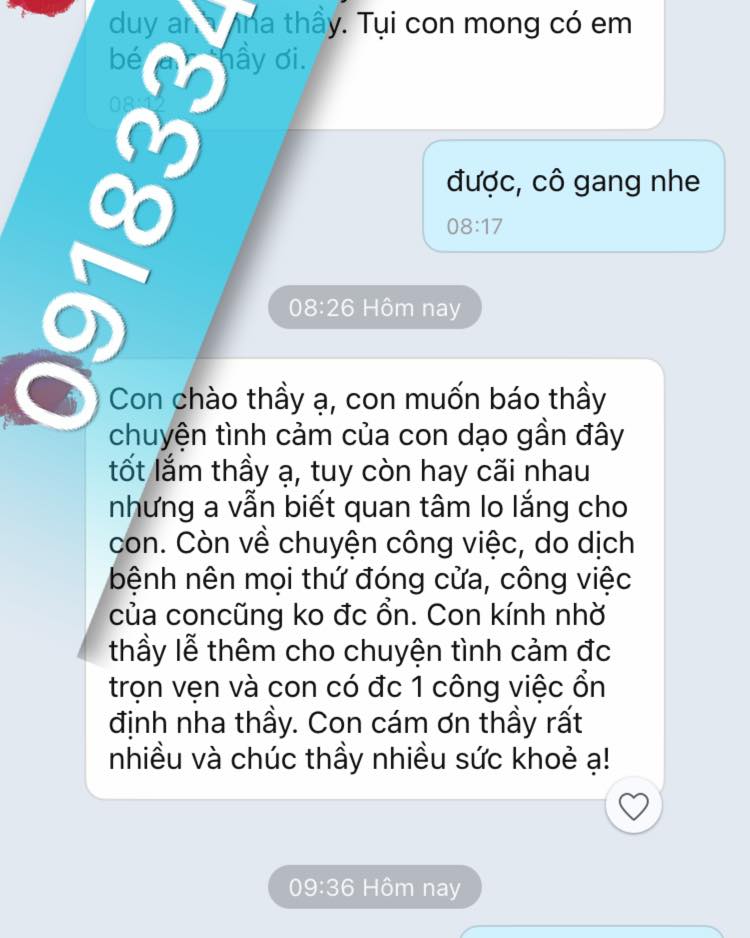
Task: React with heart to the long message
Action: 633,805
